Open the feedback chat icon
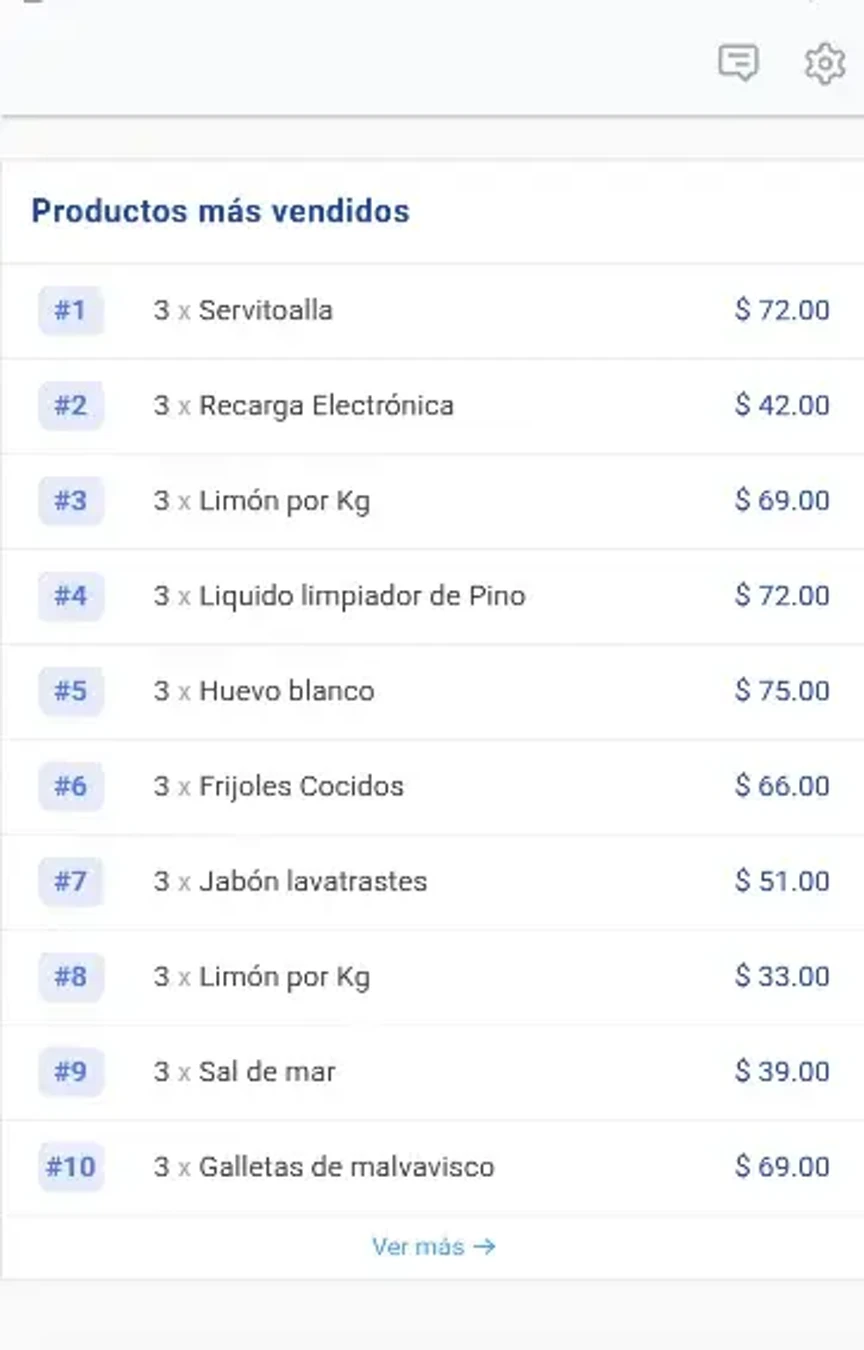This screenshot has height=1350, width=864. (x=737, y=63)
